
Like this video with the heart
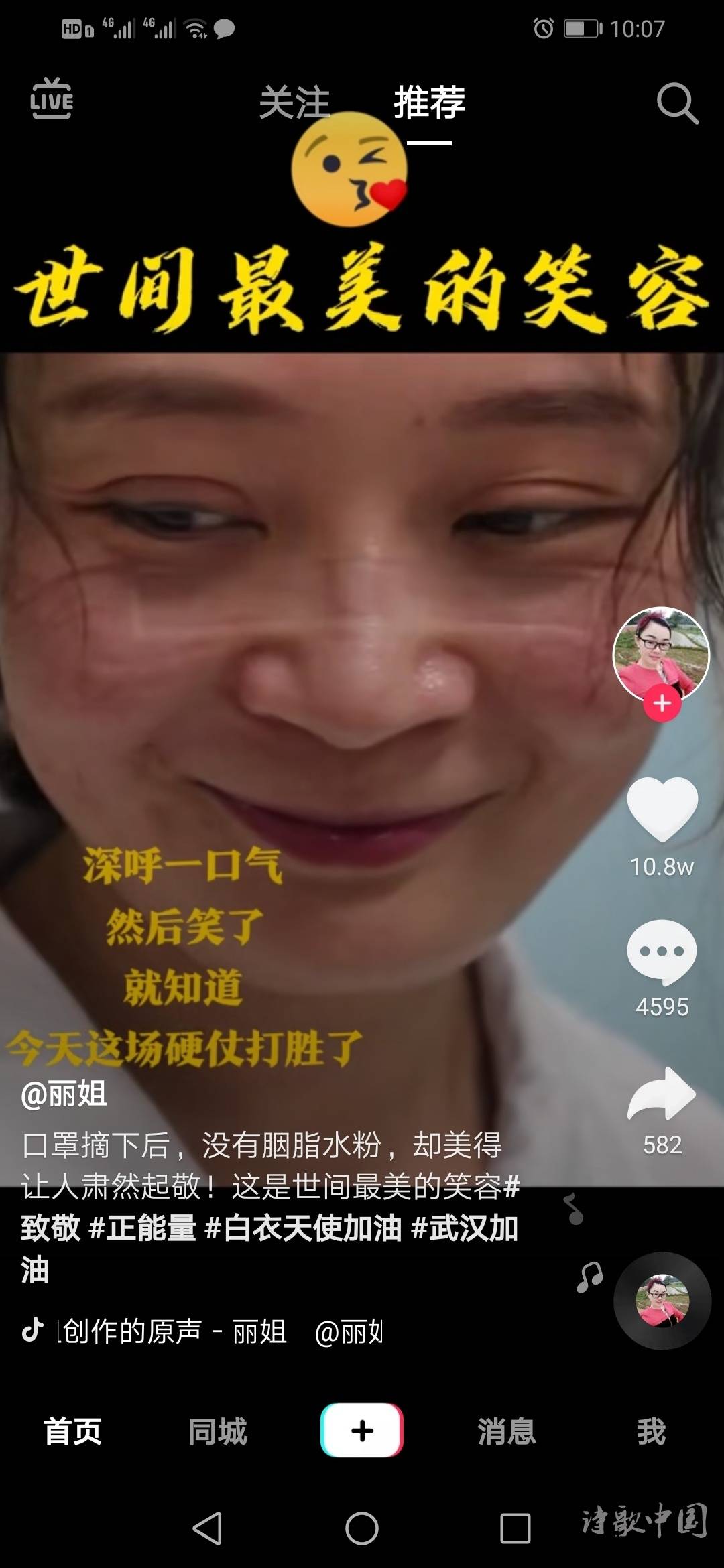pyautogui.click(x=662, y=808)
